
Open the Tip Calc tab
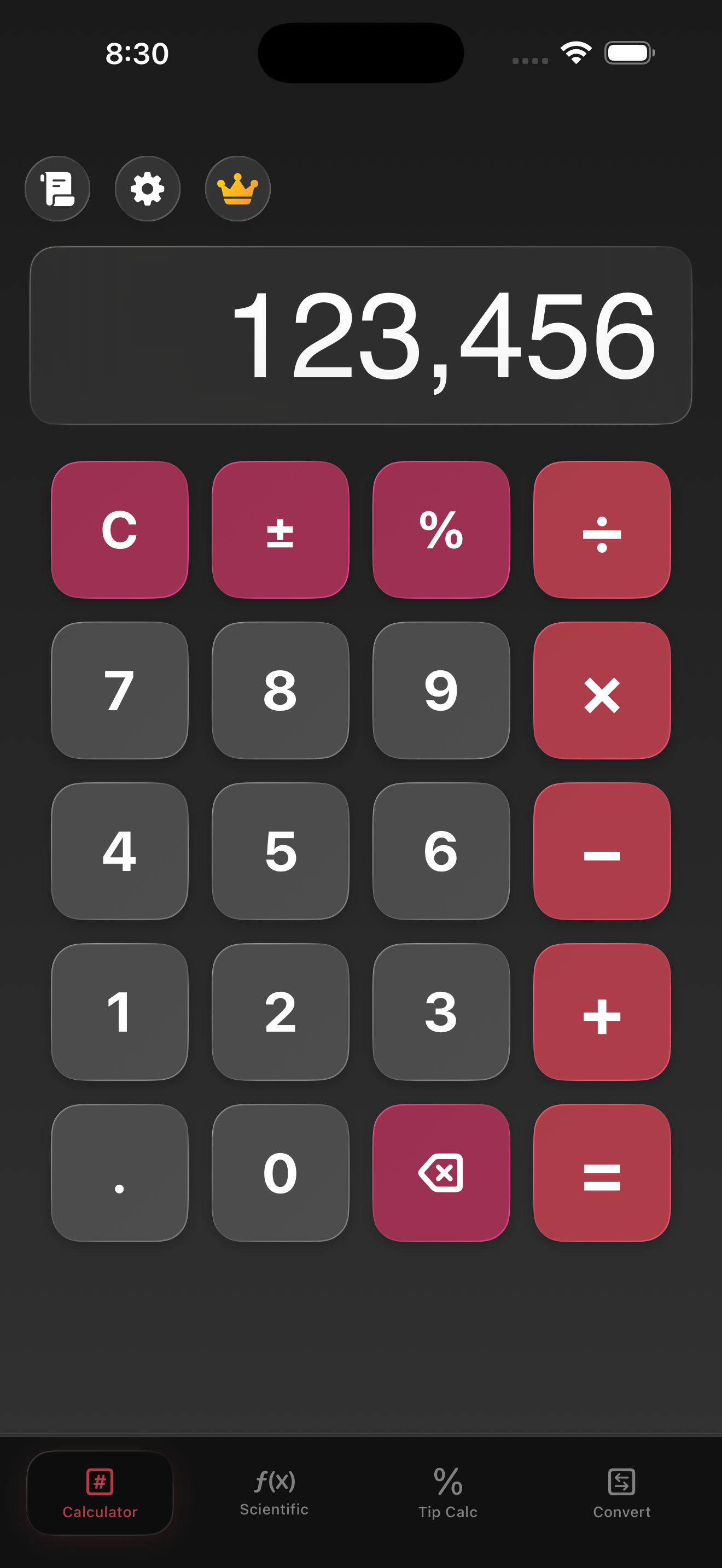coord(447,1493)
